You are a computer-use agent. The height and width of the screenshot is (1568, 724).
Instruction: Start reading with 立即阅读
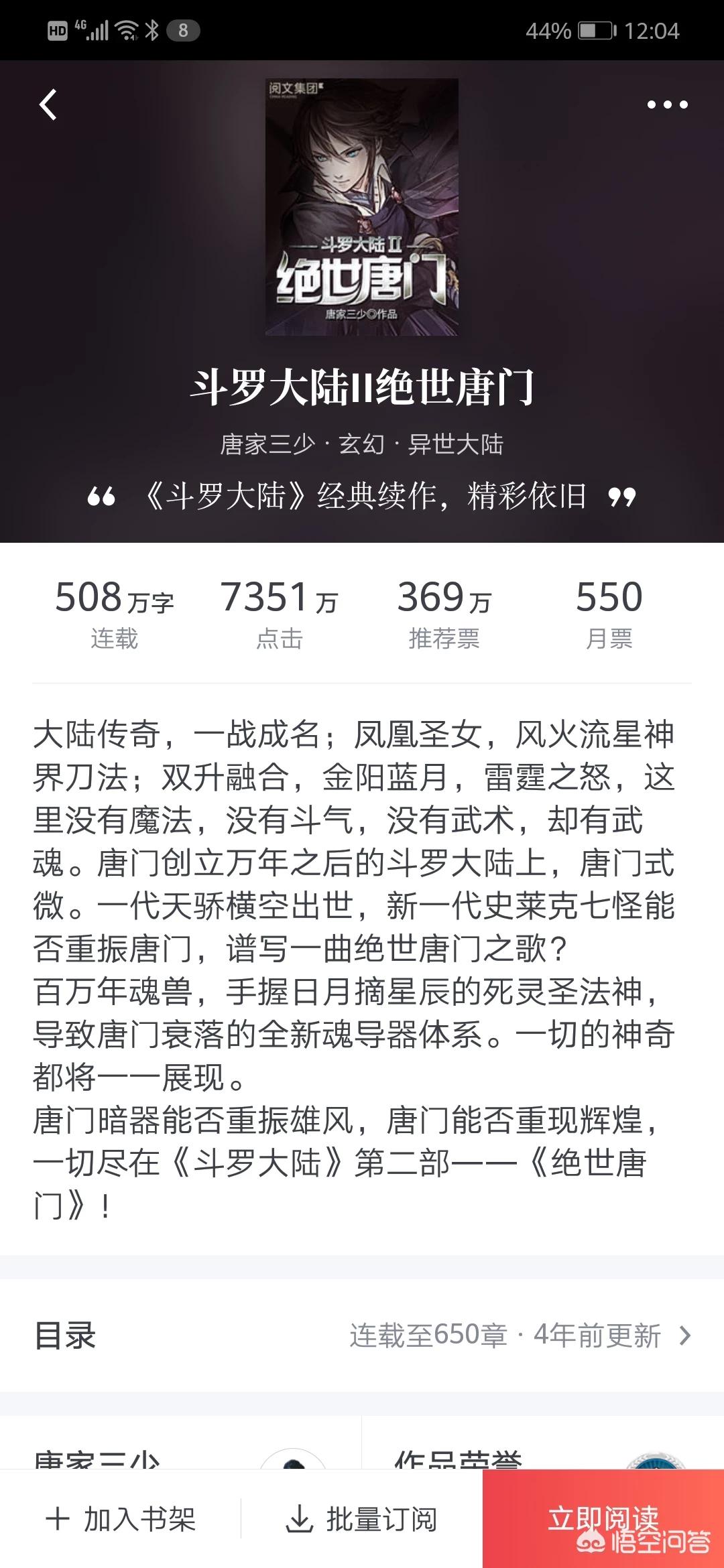(x=603, y=1518)
